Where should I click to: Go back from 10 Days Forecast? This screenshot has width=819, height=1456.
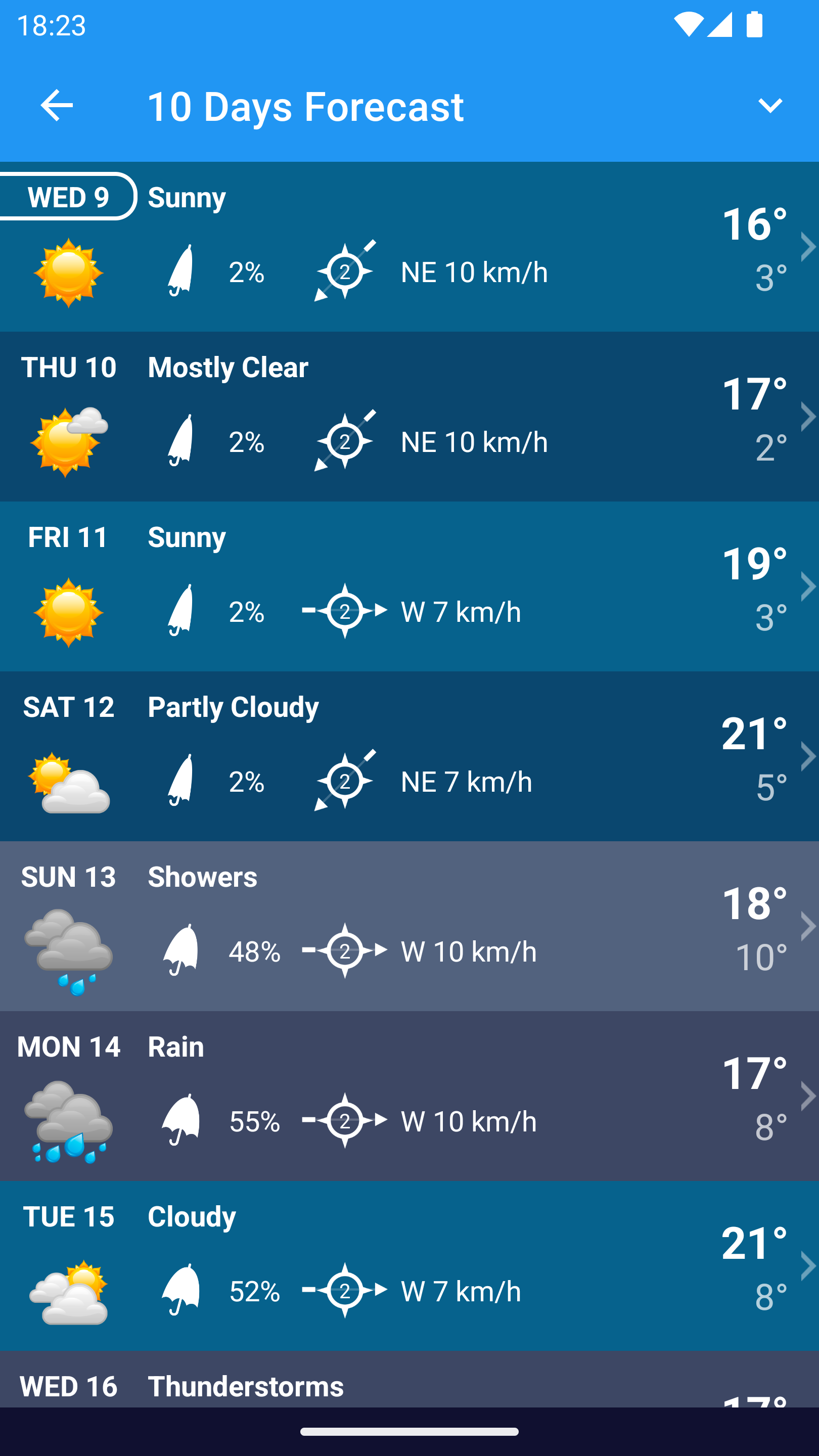(x=57, y=106)
